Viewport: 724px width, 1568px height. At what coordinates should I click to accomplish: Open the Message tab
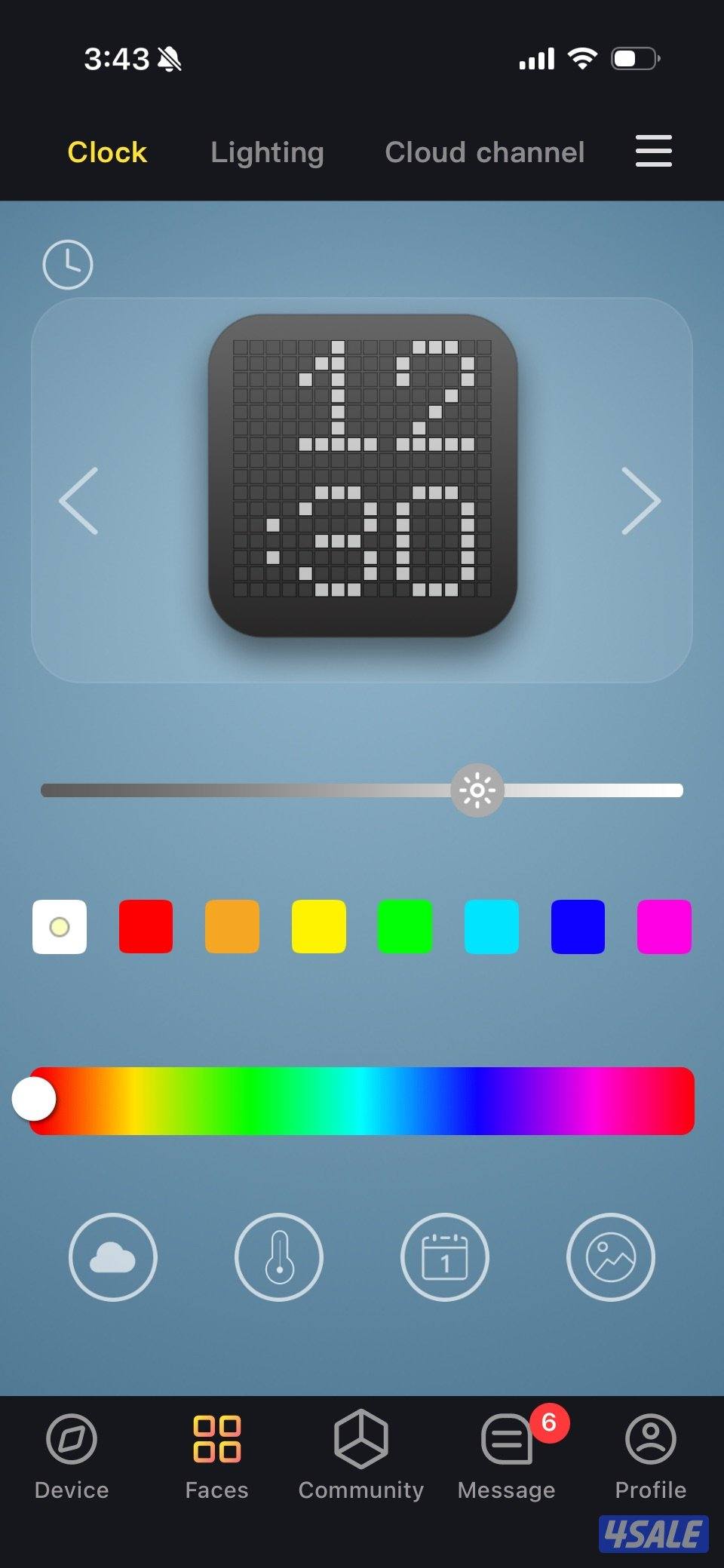507,1456
